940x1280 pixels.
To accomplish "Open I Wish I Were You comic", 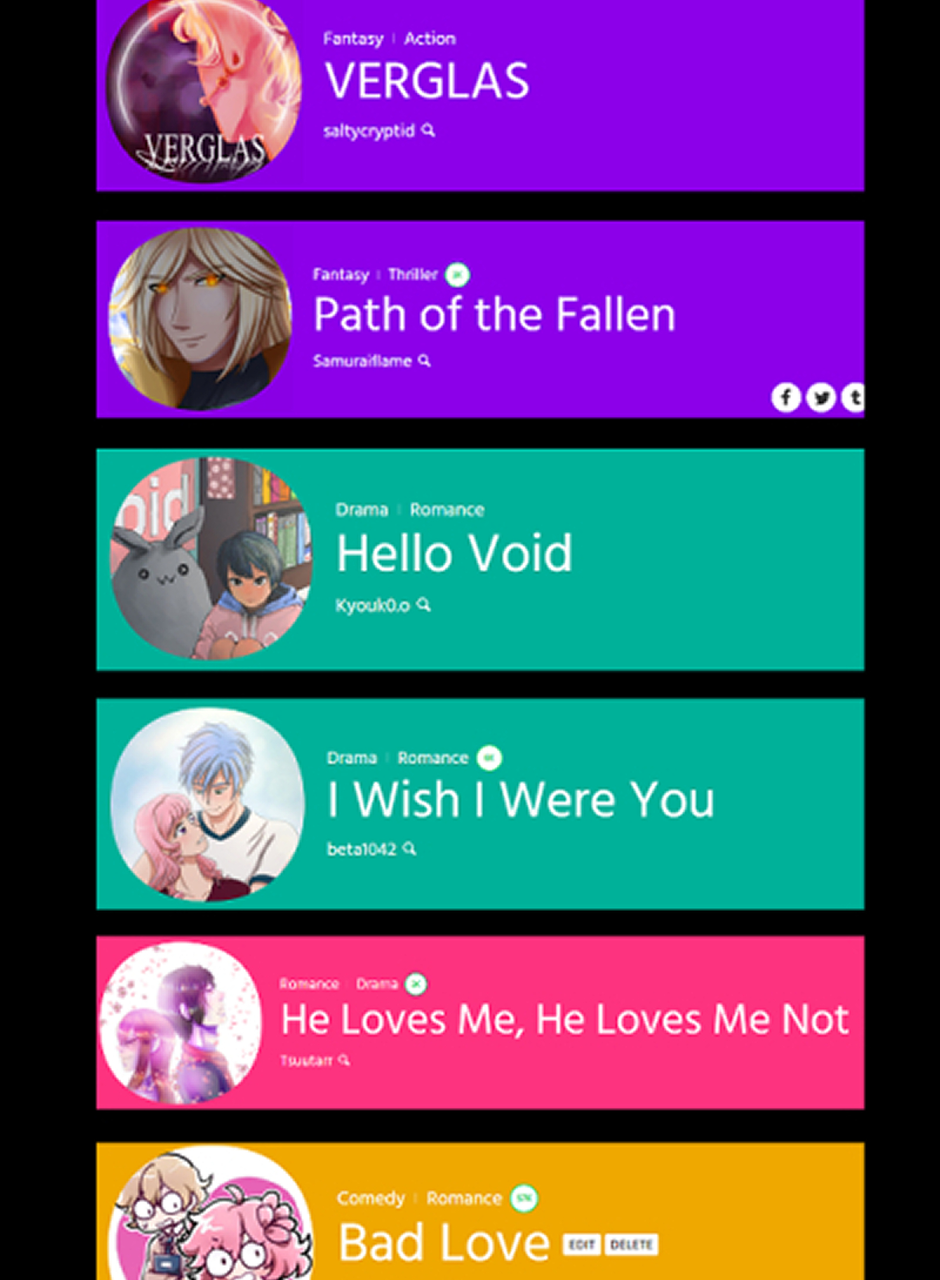I will (x=521, y=799).
